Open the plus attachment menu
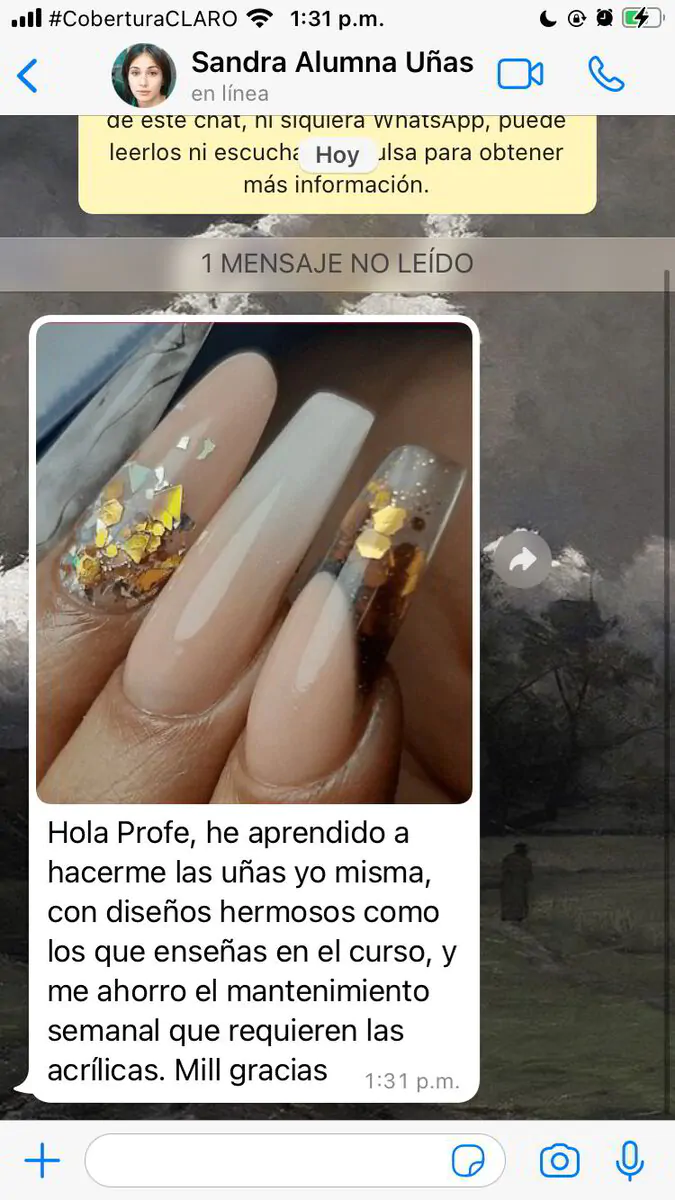Image resolution: width=675 pixels, height=1200 pixels. click(x=42, y=1161)
